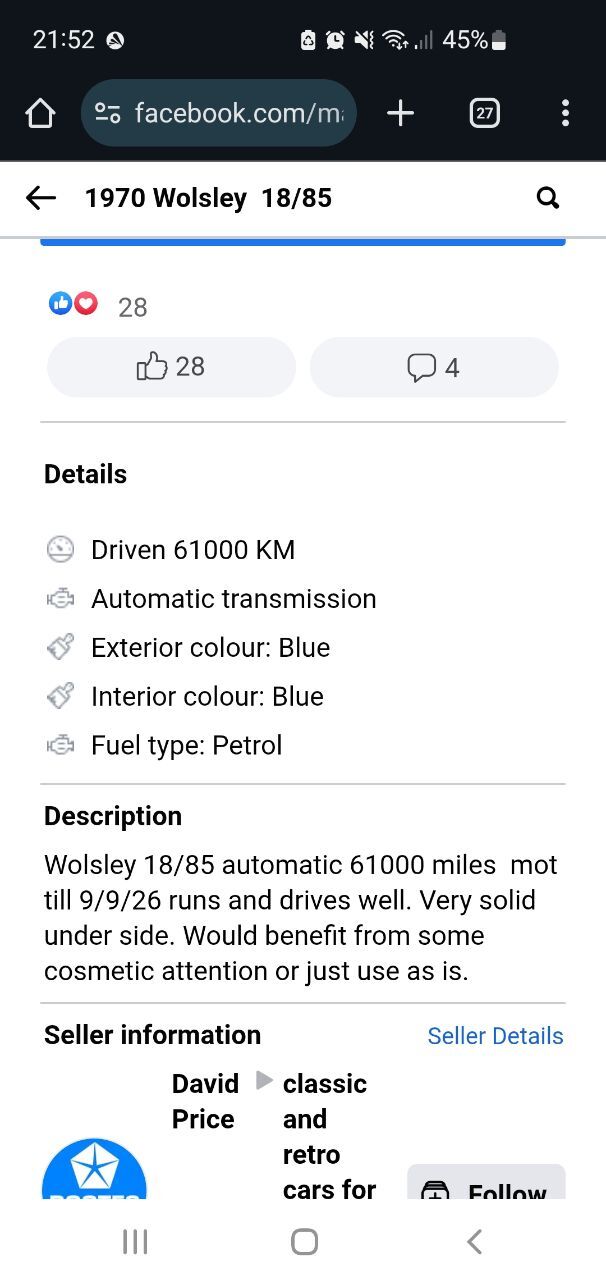Open a new browser tab

[x=400, y=114]
